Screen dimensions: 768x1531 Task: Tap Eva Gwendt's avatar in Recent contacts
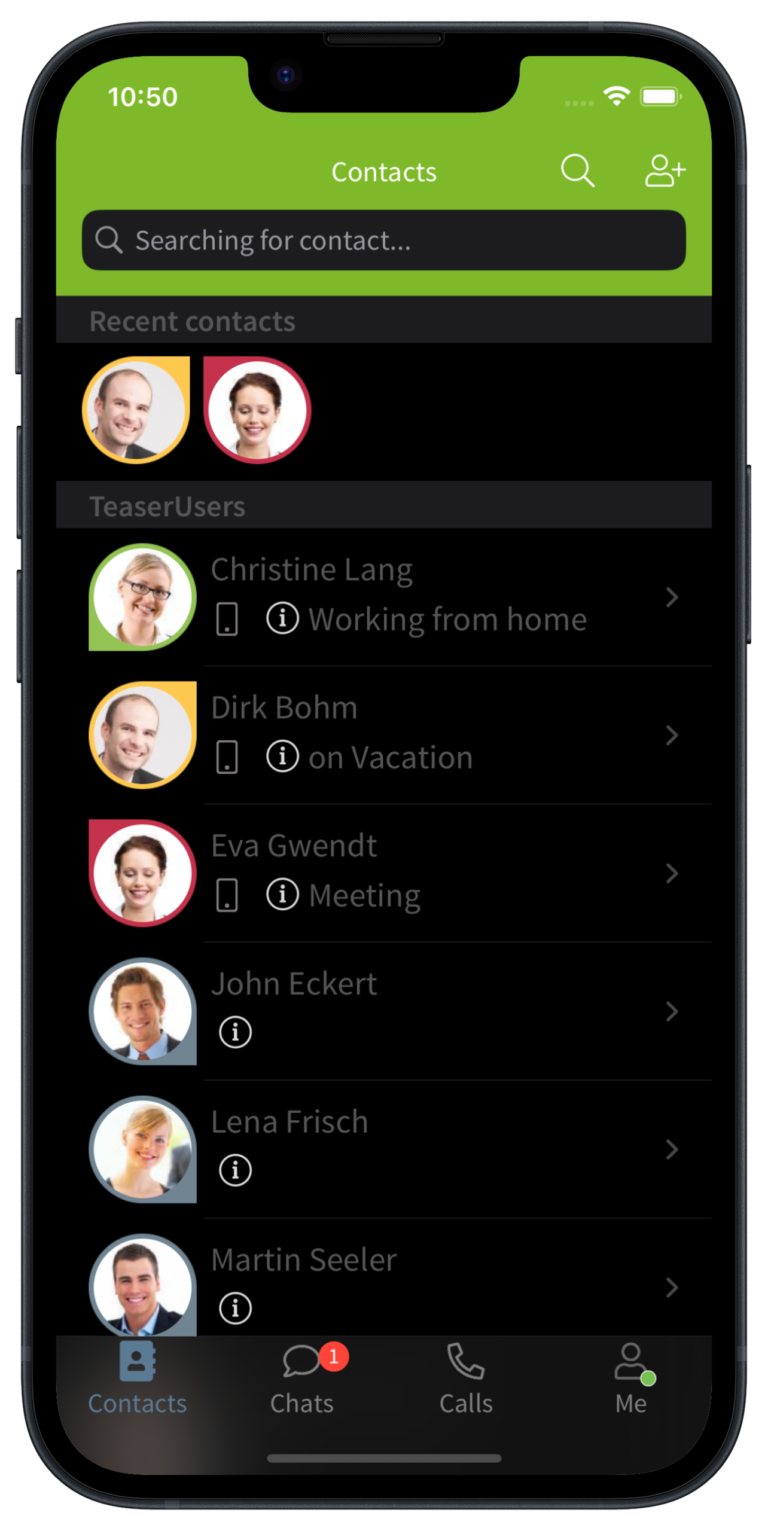pyautogui.click(x=256, y=409)
